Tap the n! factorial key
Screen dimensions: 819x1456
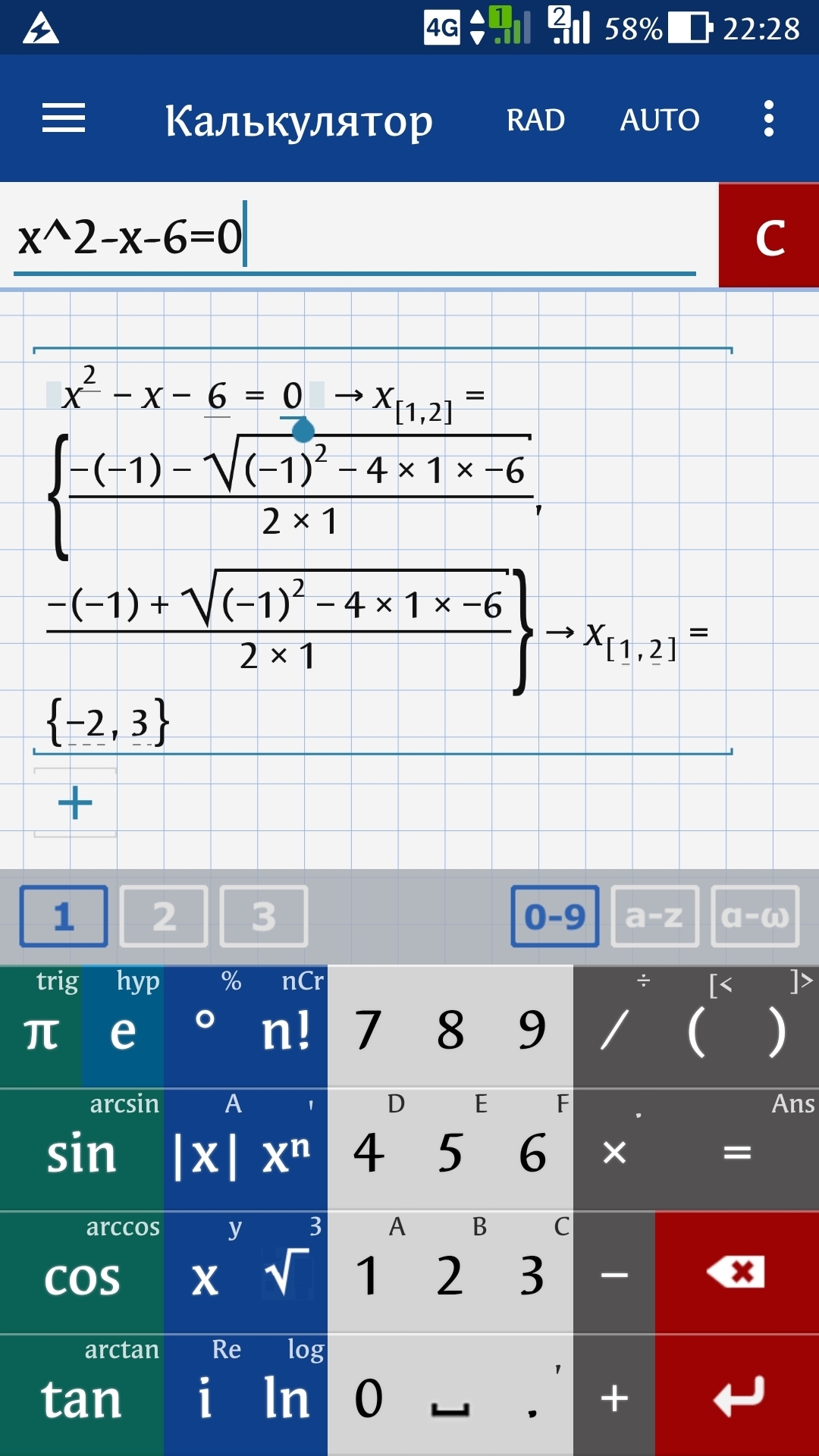pos(287,1028)
